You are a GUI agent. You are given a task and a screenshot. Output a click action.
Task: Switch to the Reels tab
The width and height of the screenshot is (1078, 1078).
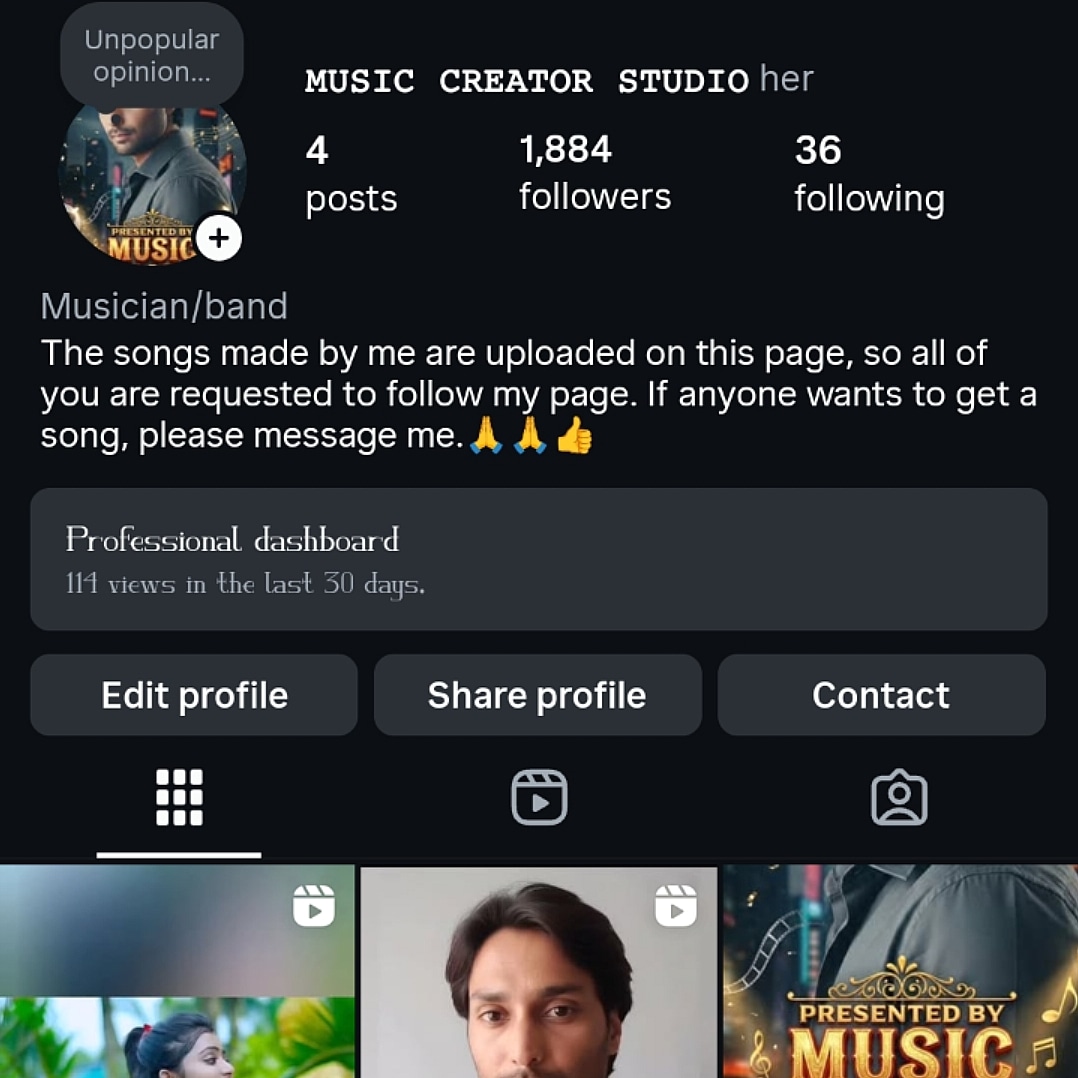point(539,798)
